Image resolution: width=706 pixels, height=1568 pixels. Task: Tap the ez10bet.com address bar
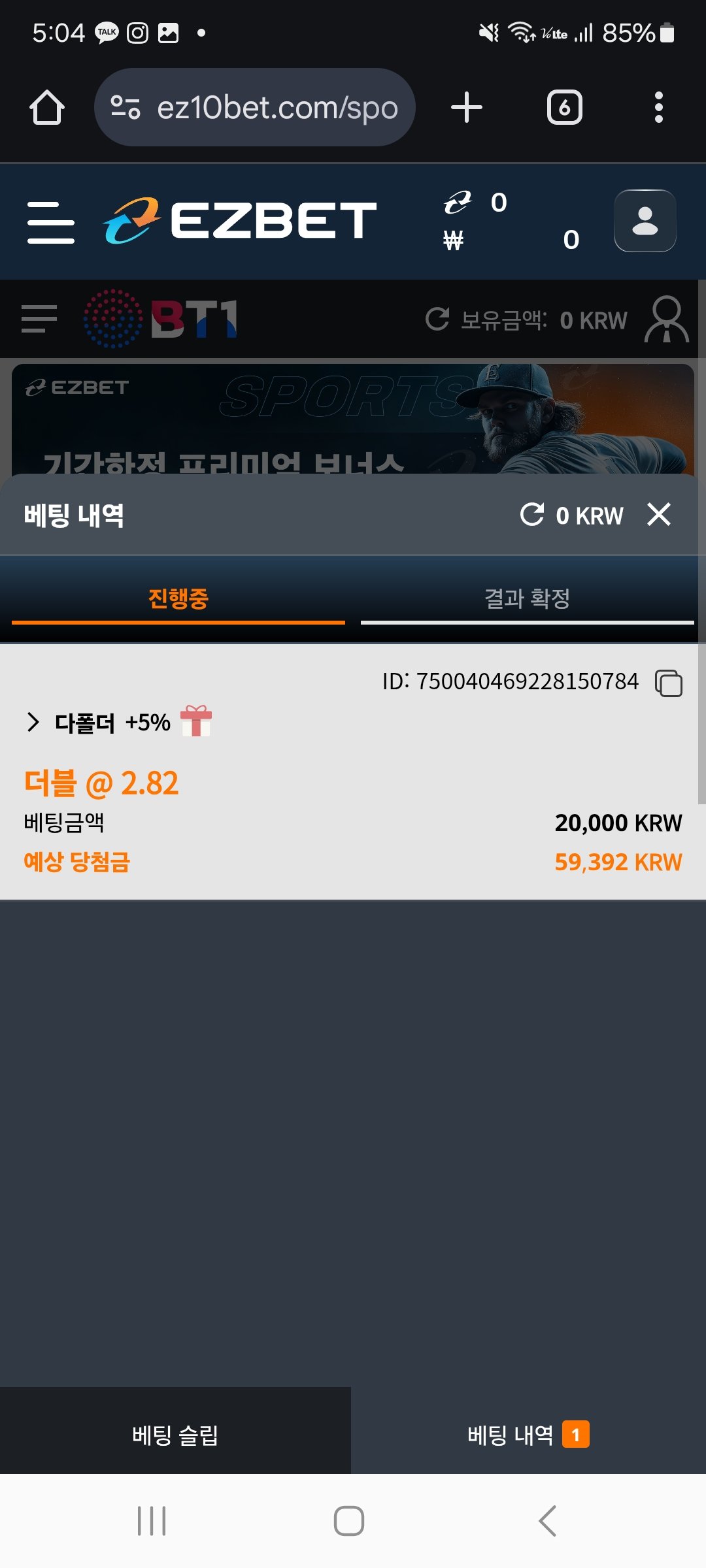point(255,107)
